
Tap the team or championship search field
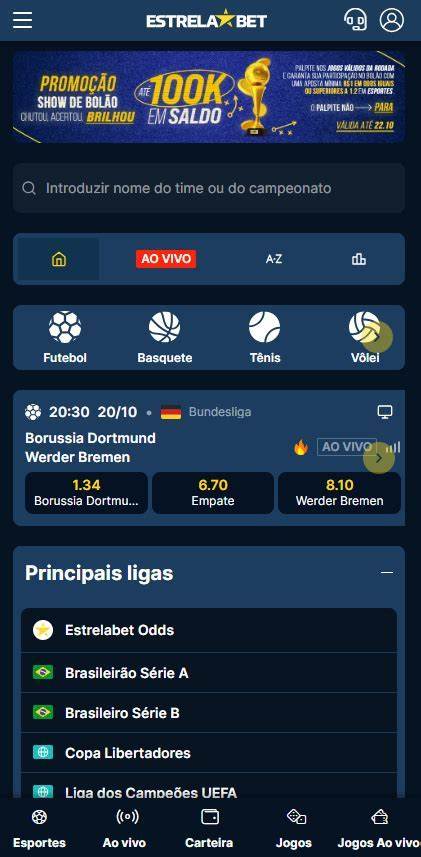209,189
